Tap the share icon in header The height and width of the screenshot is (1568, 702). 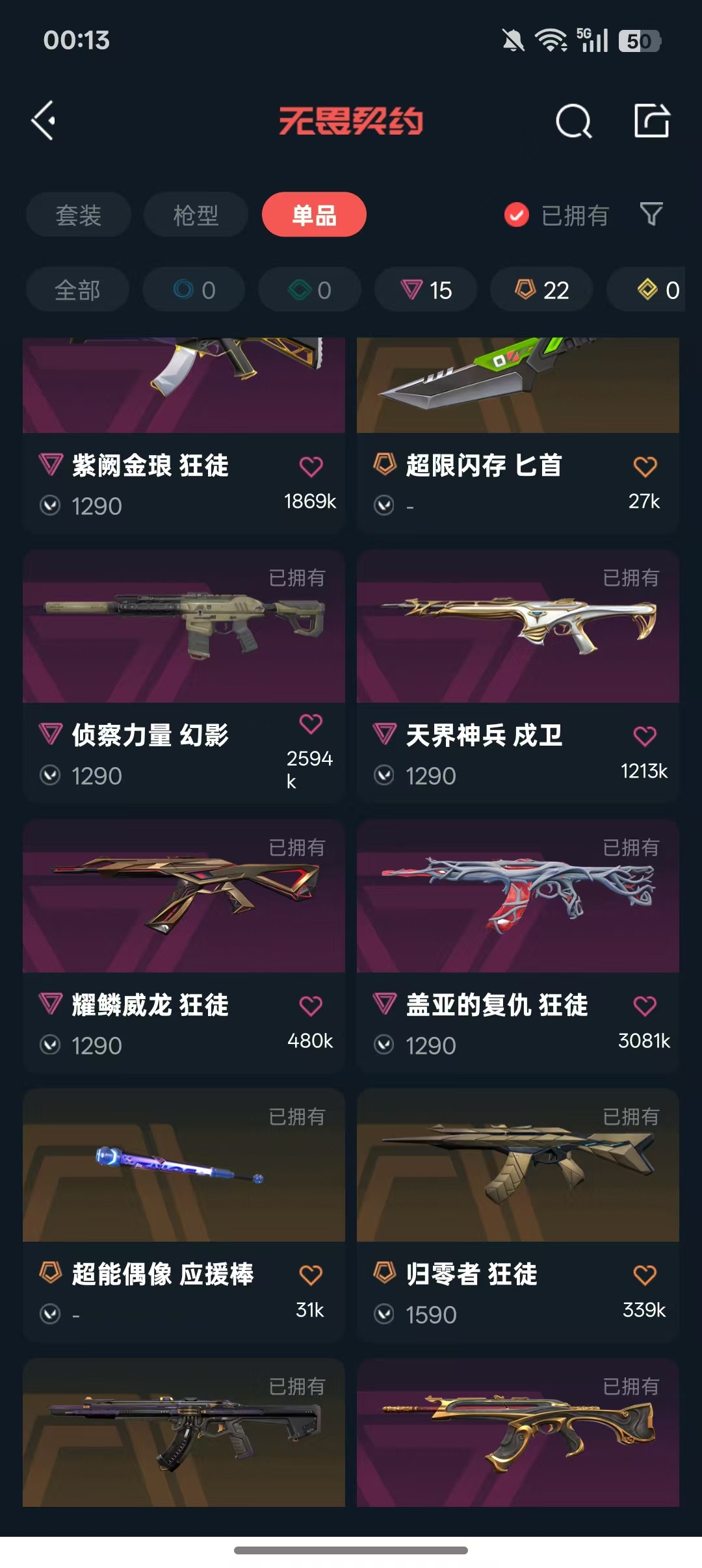point(652,121)
